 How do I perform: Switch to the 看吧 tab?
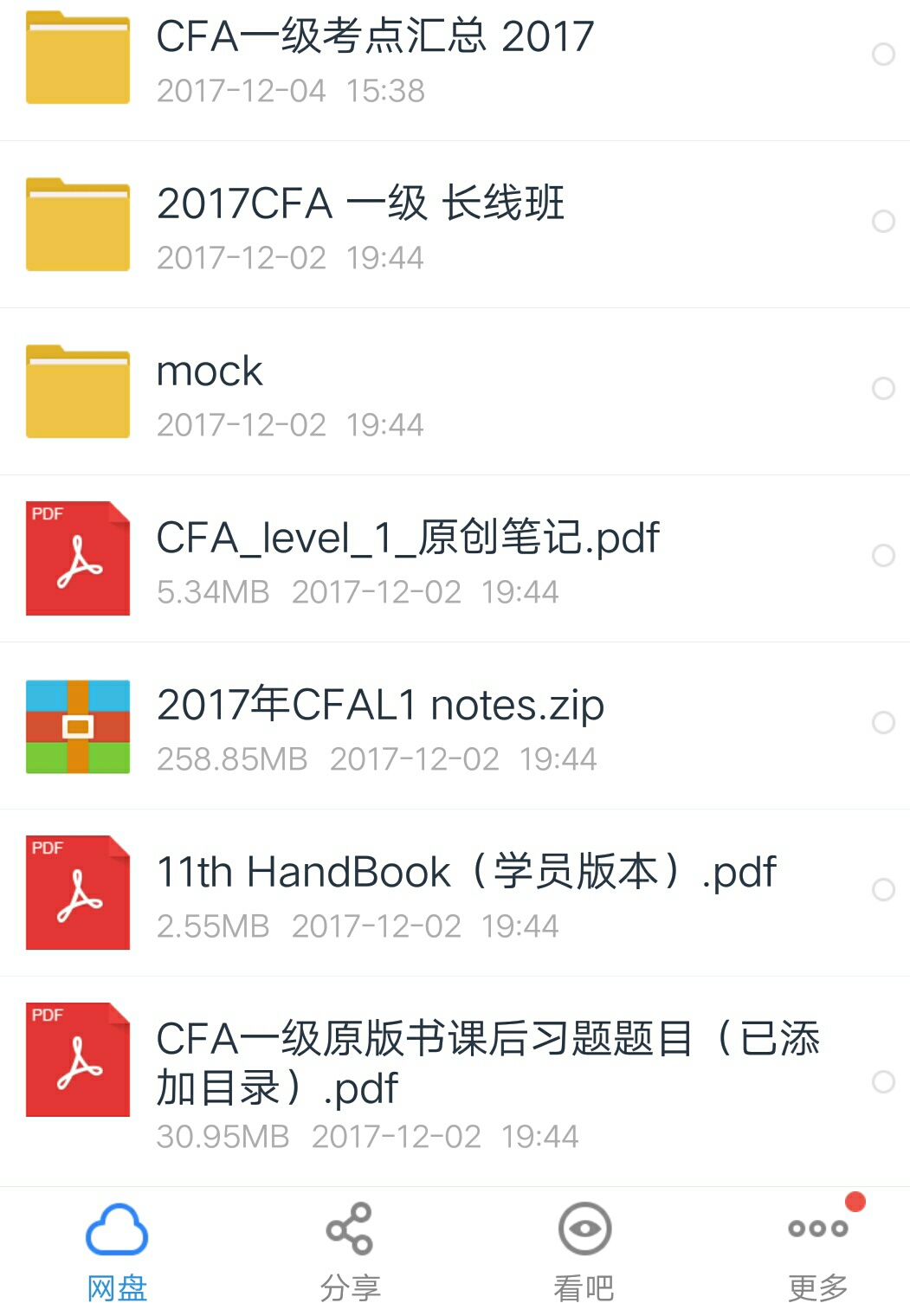click(584, 1251)
